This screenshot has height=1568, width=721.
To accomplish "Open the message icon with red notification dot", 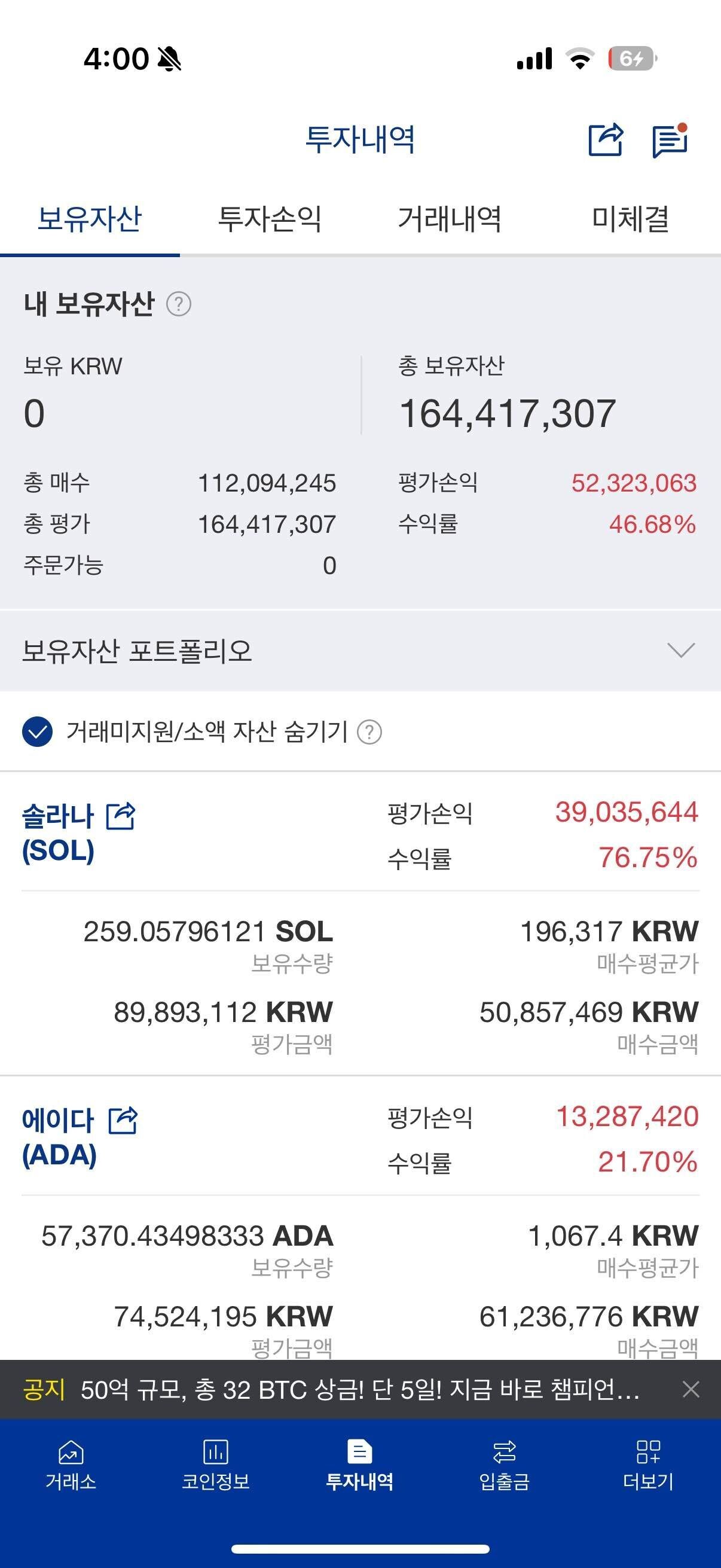I will [671, 139].
